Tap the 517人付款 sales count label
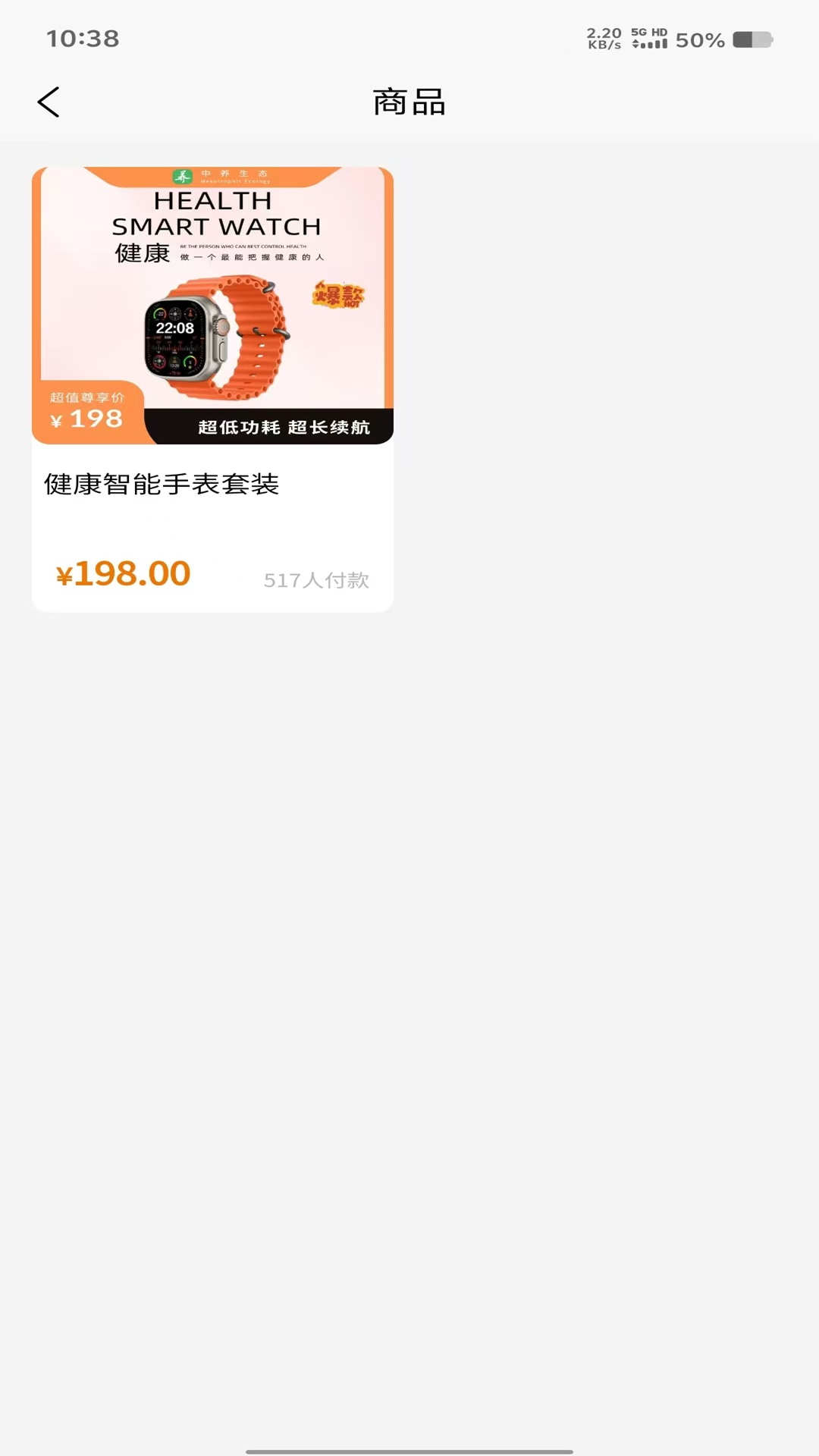819x1456 pixels. point(316,580)
